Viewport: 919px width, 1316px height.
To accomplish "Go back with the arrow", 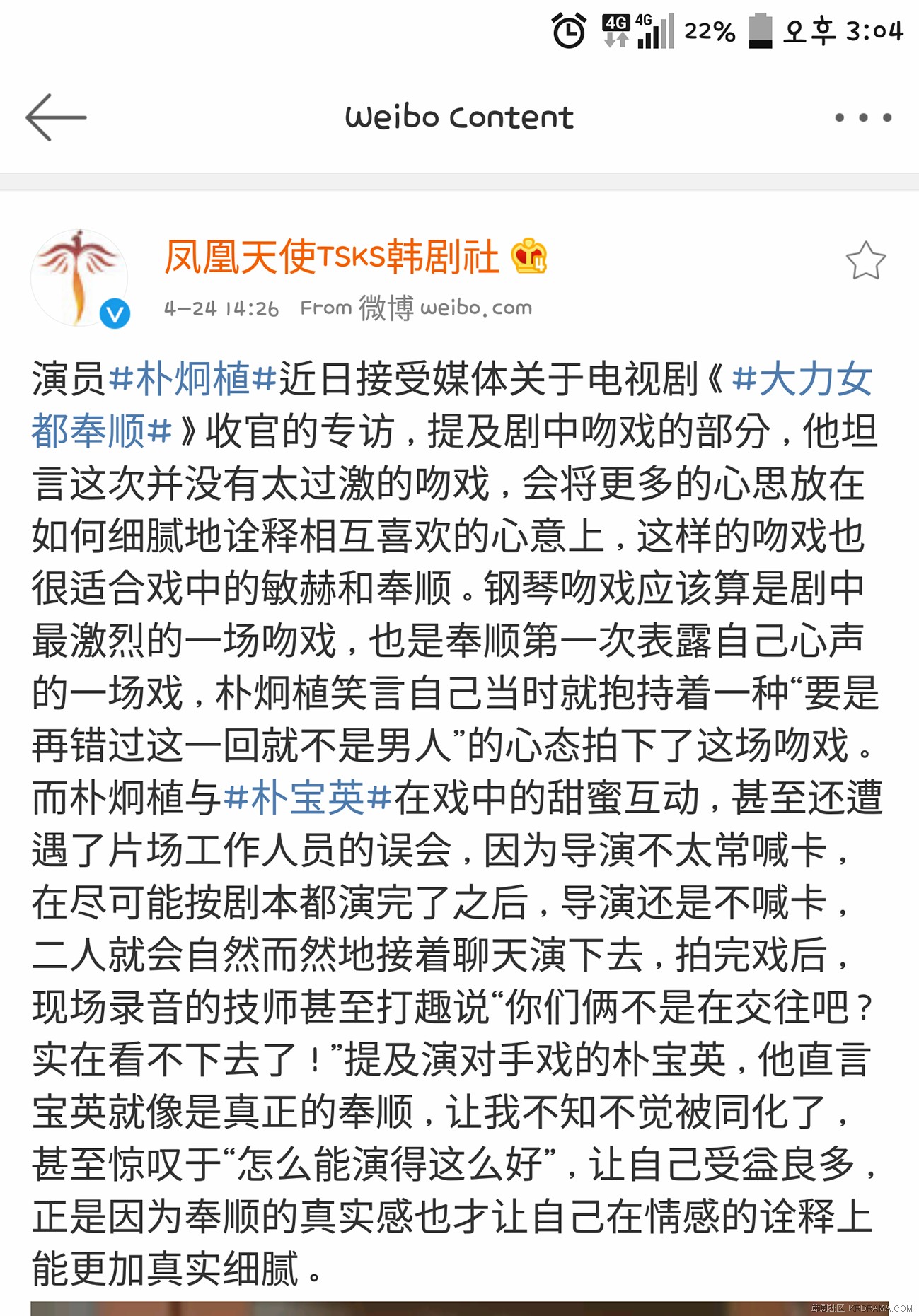I will (x=56, y=117).
